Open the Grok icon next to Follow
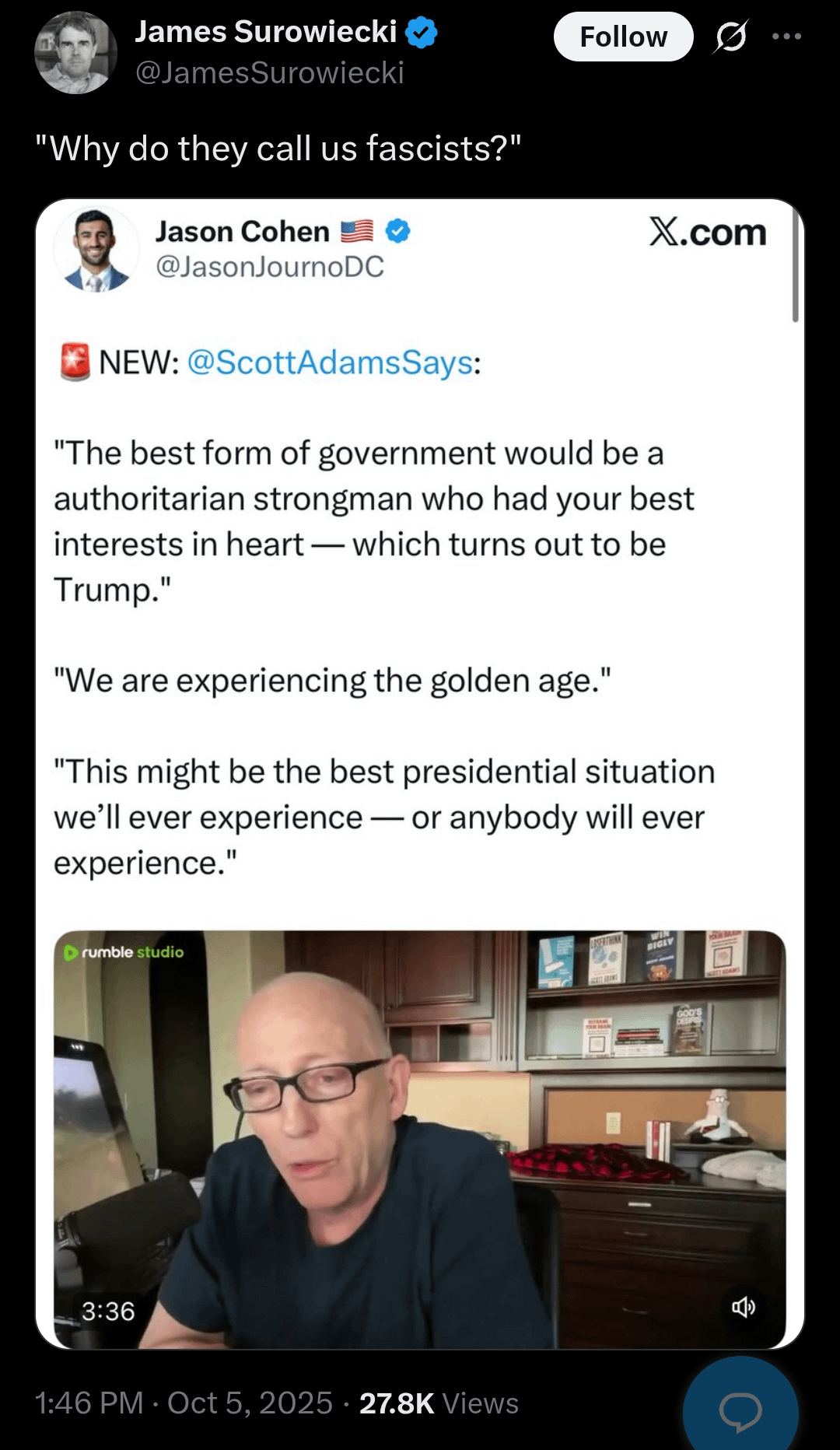 (730, 37)
